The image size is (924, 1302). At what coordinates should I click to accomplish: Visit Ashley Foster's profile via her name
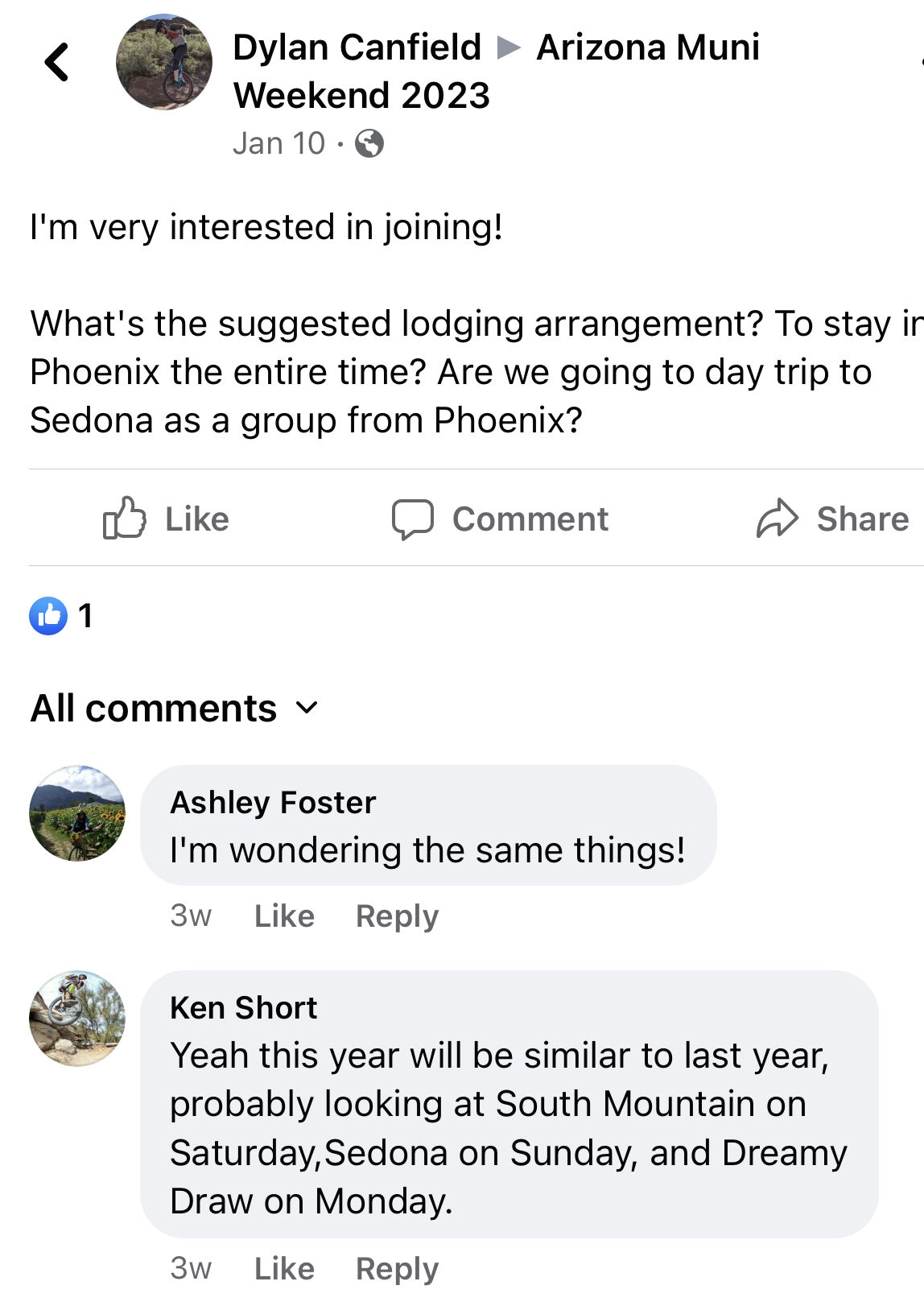(x=273, y=803)
